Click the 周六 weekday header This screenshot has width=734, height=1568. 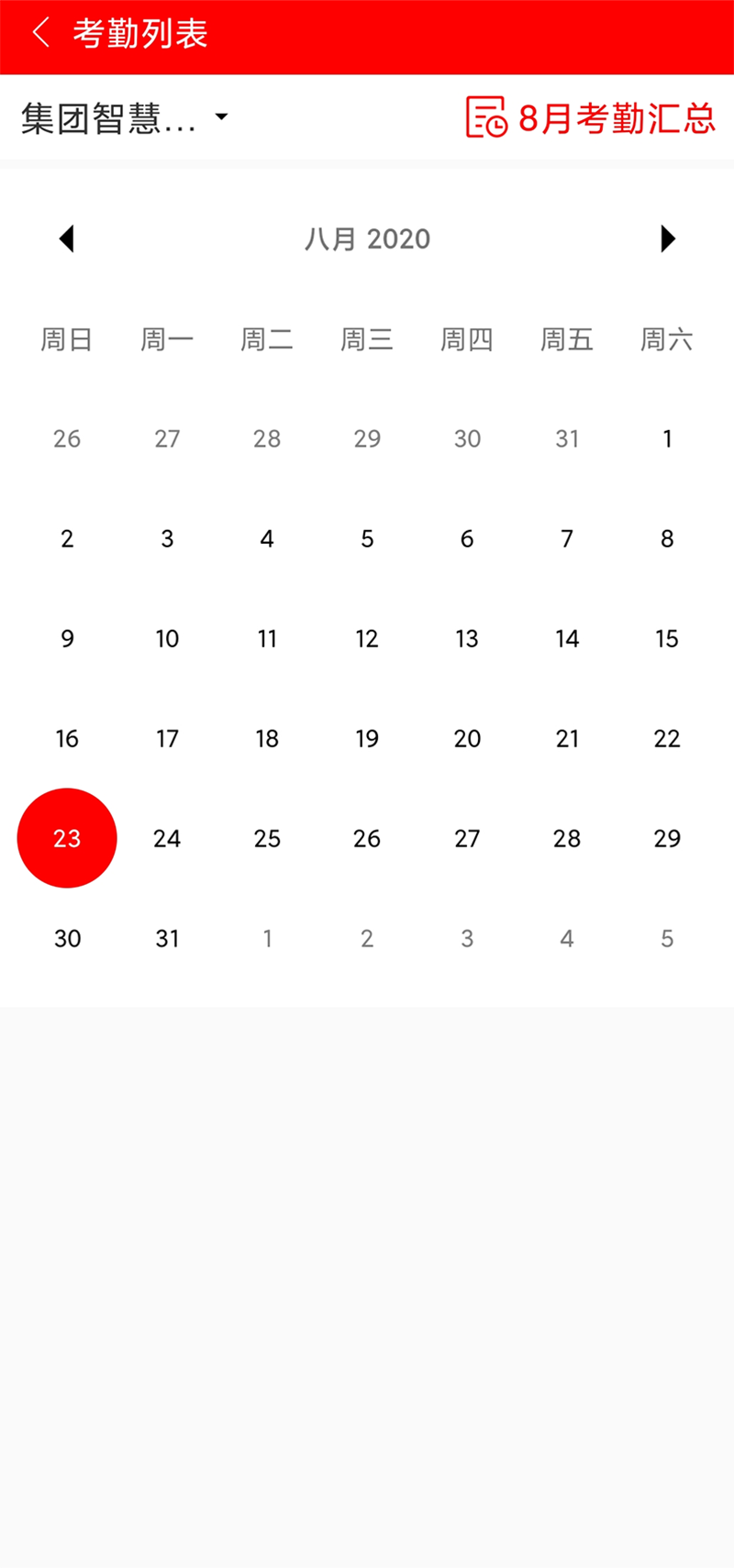click(x=667, y=338)
